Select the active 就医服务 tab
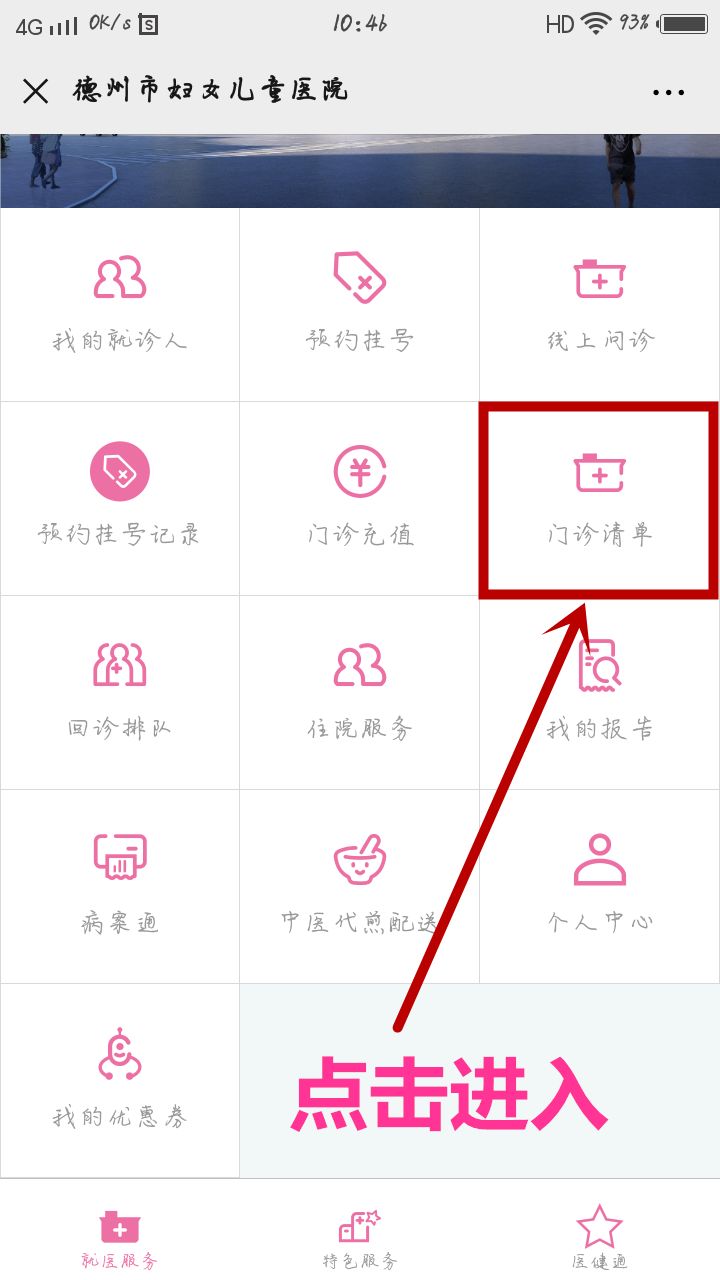The image size is (720, 1280). pyautogui.click(x=120, y=1235)
